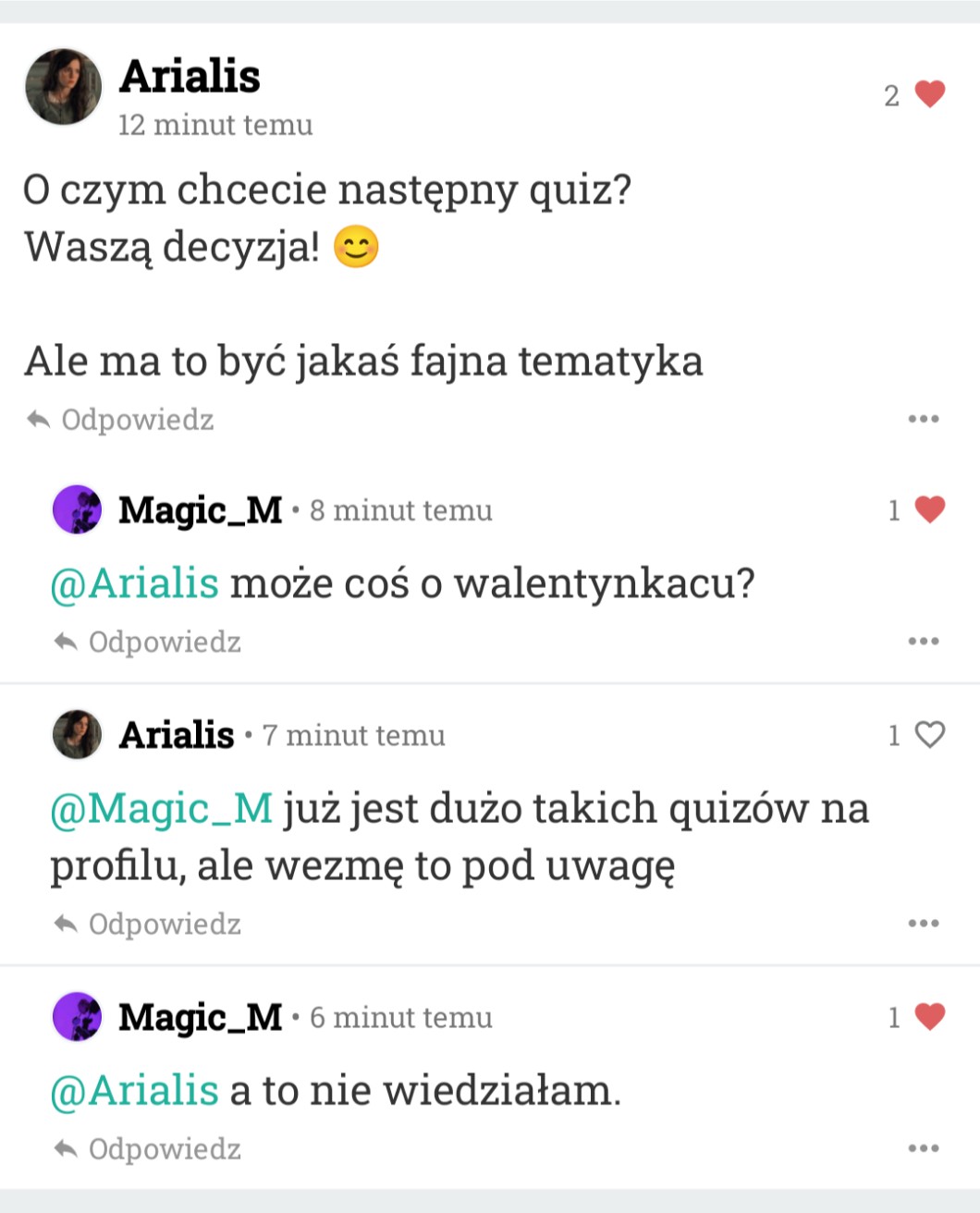This screenshot has height=1213, width=980.
Task: Reply to Magic_M's 'nie wiedziałam' comment
Action: point(148,1149)
